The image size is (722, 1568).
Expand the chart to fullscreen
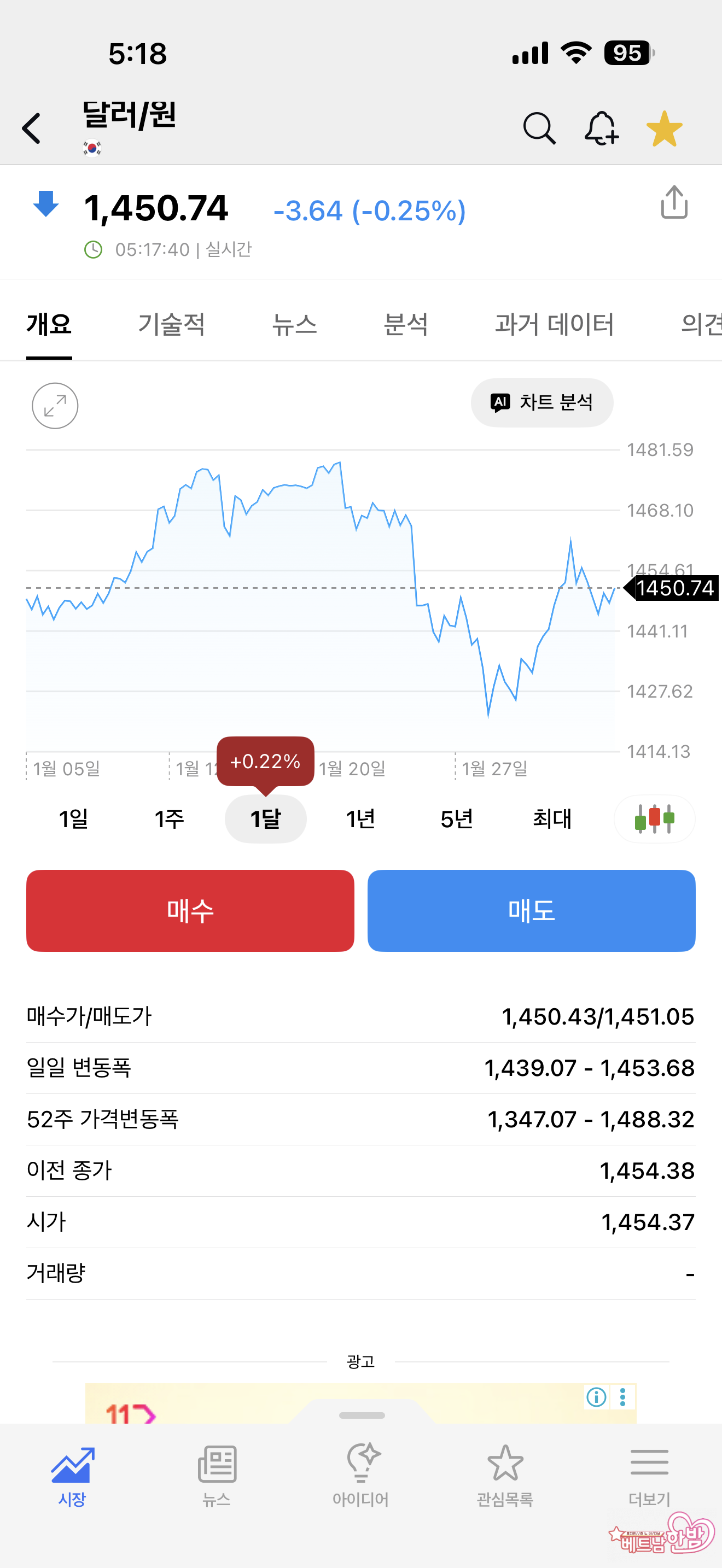coord(55,406)
